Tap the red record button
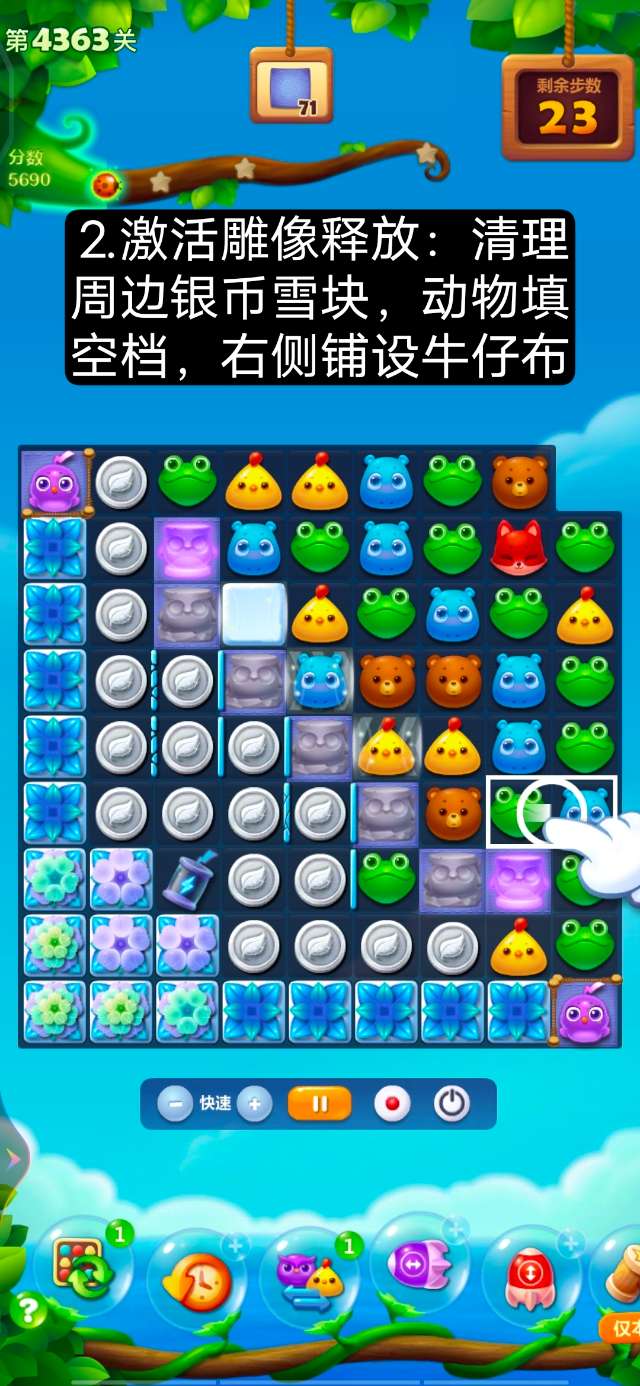The image size is (640, 1386). coord(391,1104)
